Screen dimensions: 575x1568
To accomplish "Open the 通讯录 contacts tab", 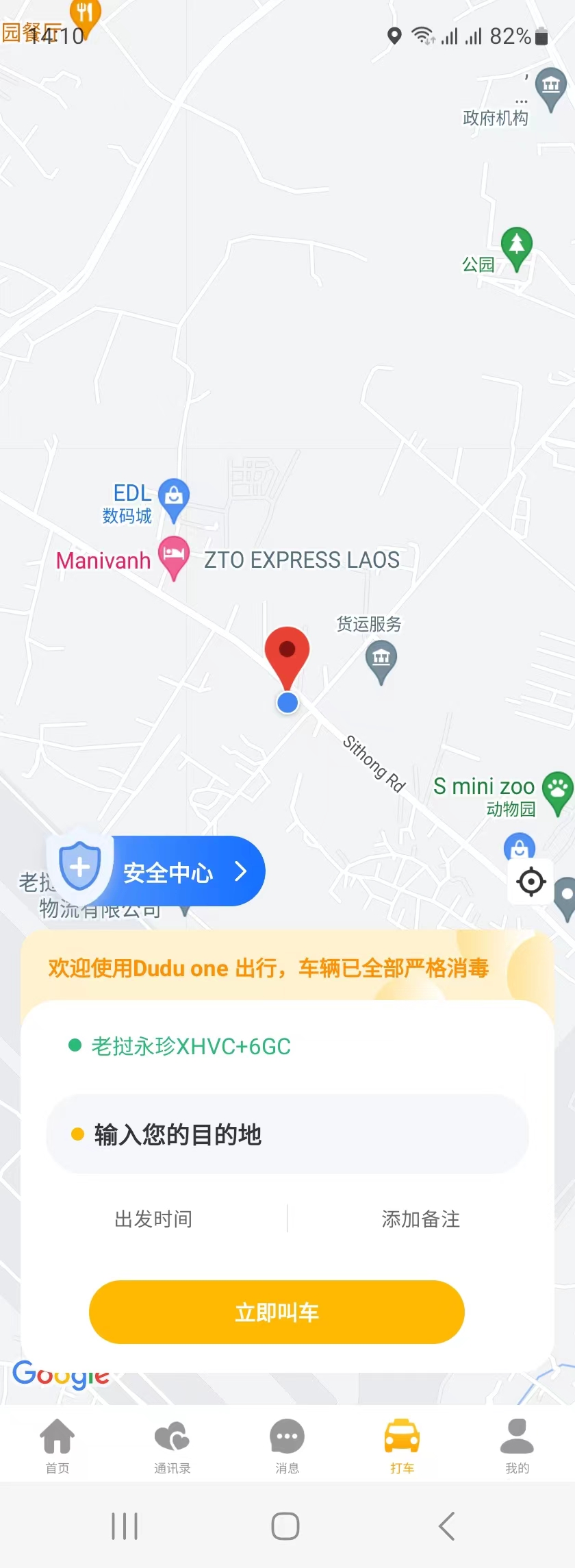I will tap(172, 1445).
